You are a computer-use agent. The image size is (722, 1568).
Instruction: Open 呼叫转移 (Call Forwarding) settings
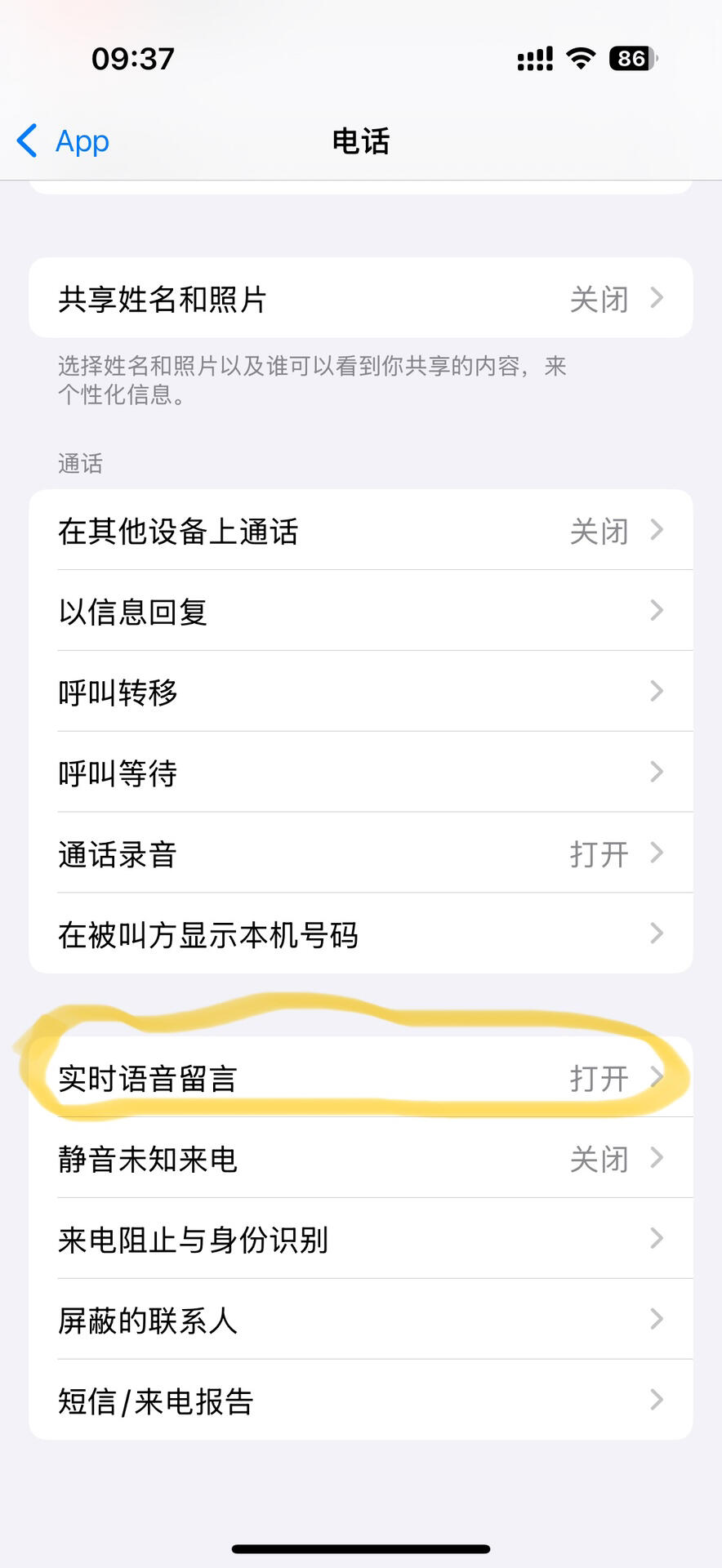(x=361, y=691)
